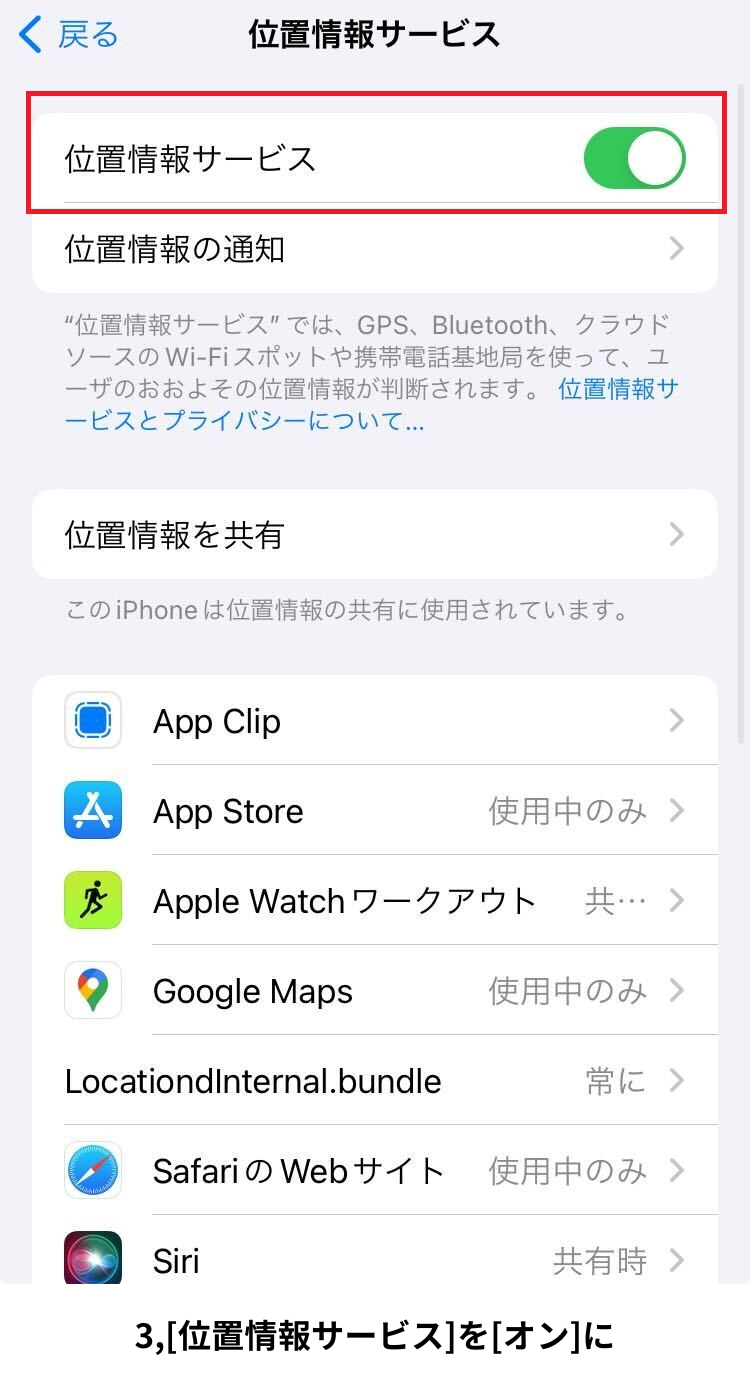Choose the Siri row
Image resolution: width=750 pixels, height=1400 pixels.
(x=375, y=1258)
